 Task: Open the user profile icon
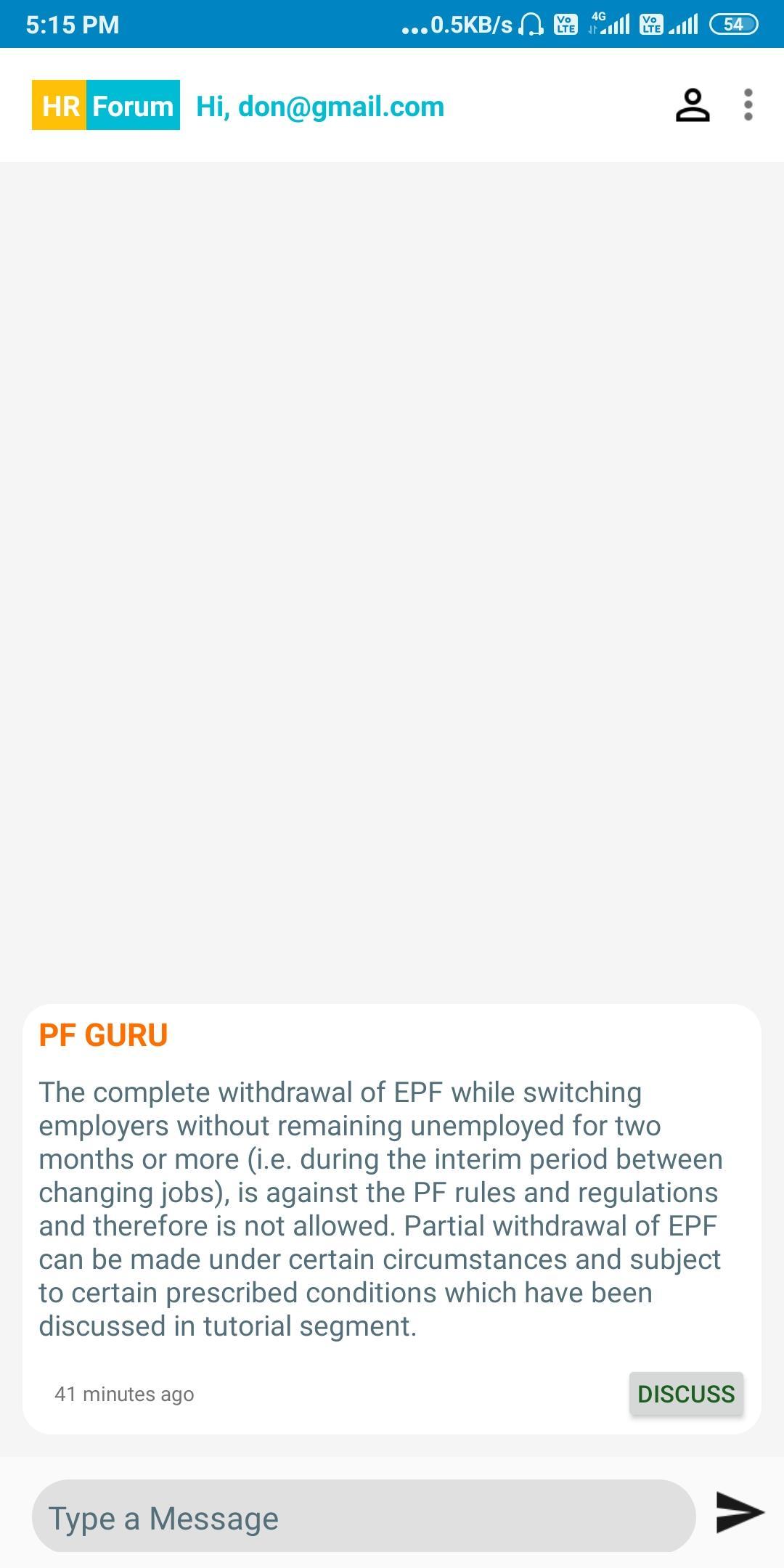click(x=693, y=105)
